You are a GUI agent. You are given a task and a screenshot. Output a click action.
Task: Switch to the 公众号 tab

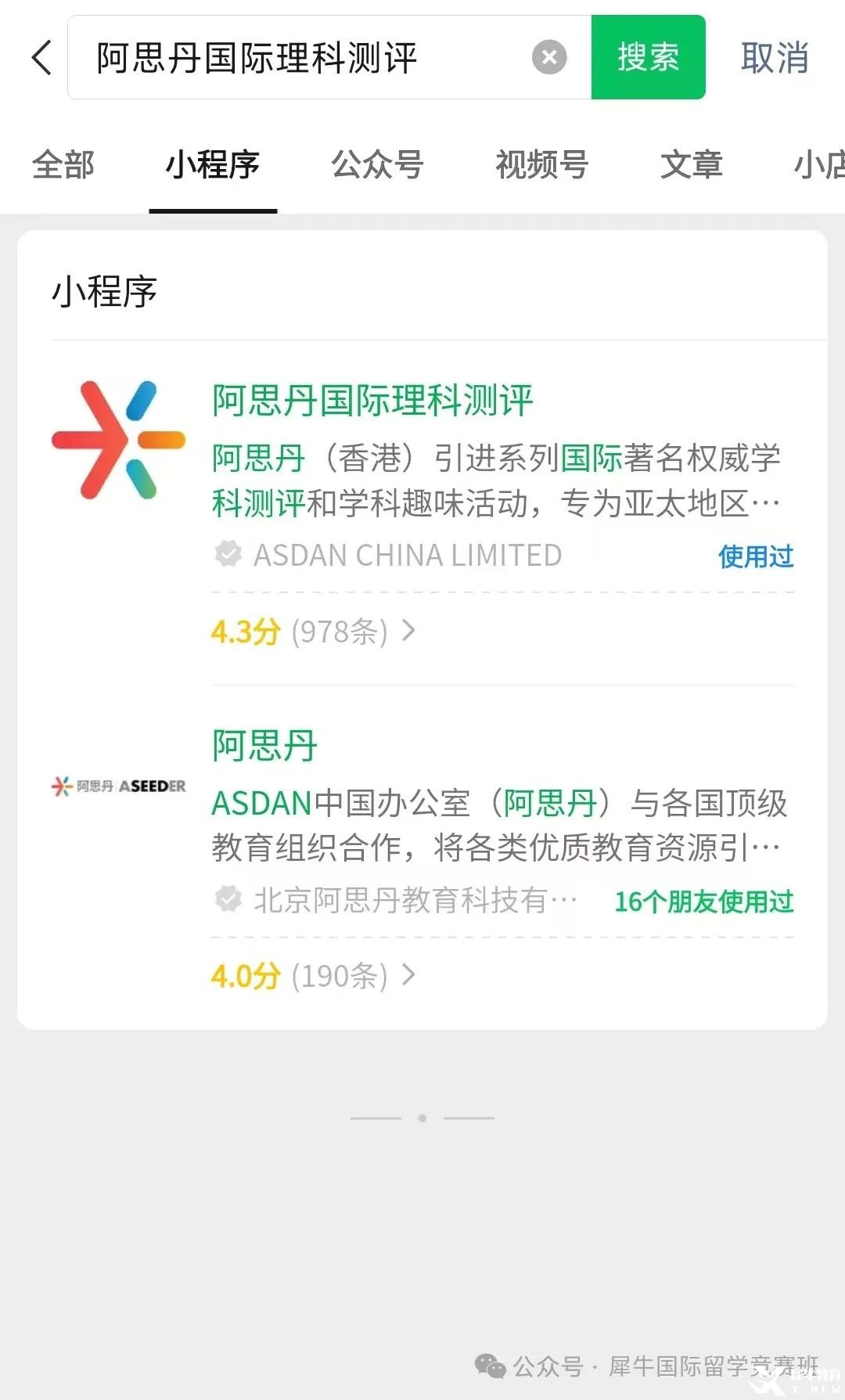378,166
